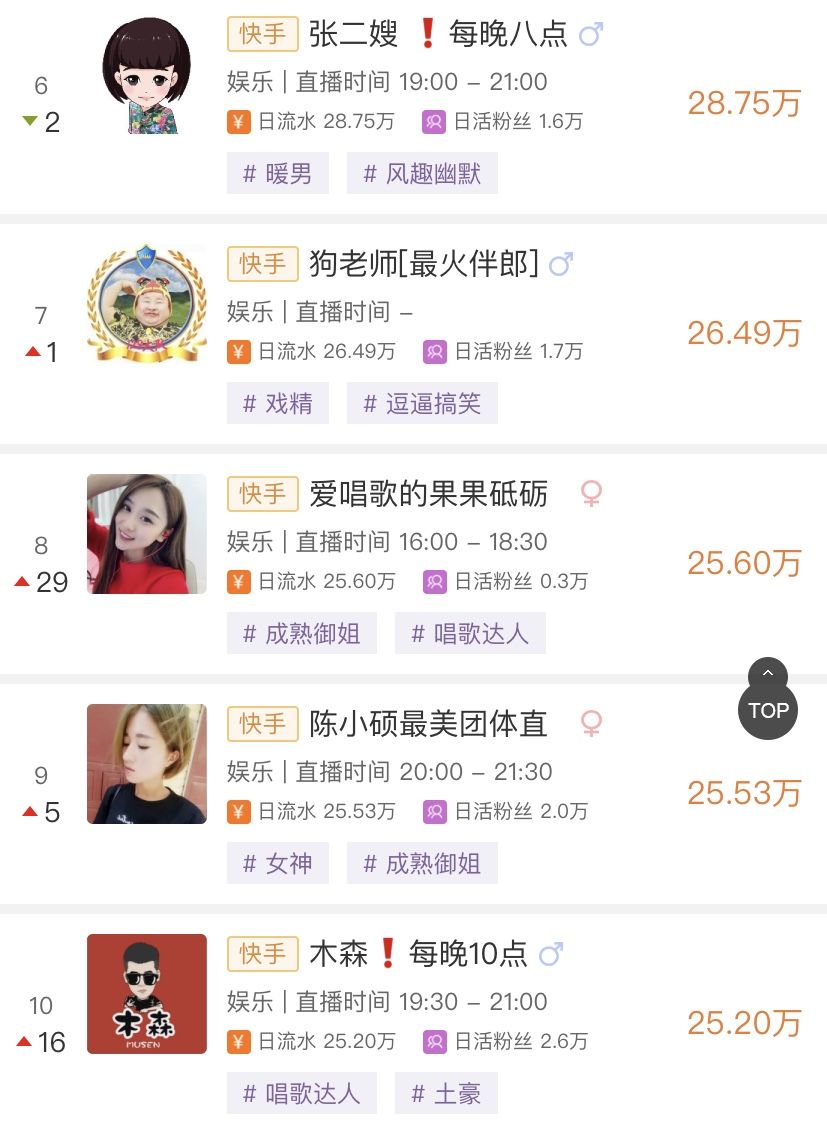
Task: Select the 快手 badge on 张二嫂's row
Action: point(261,33)
